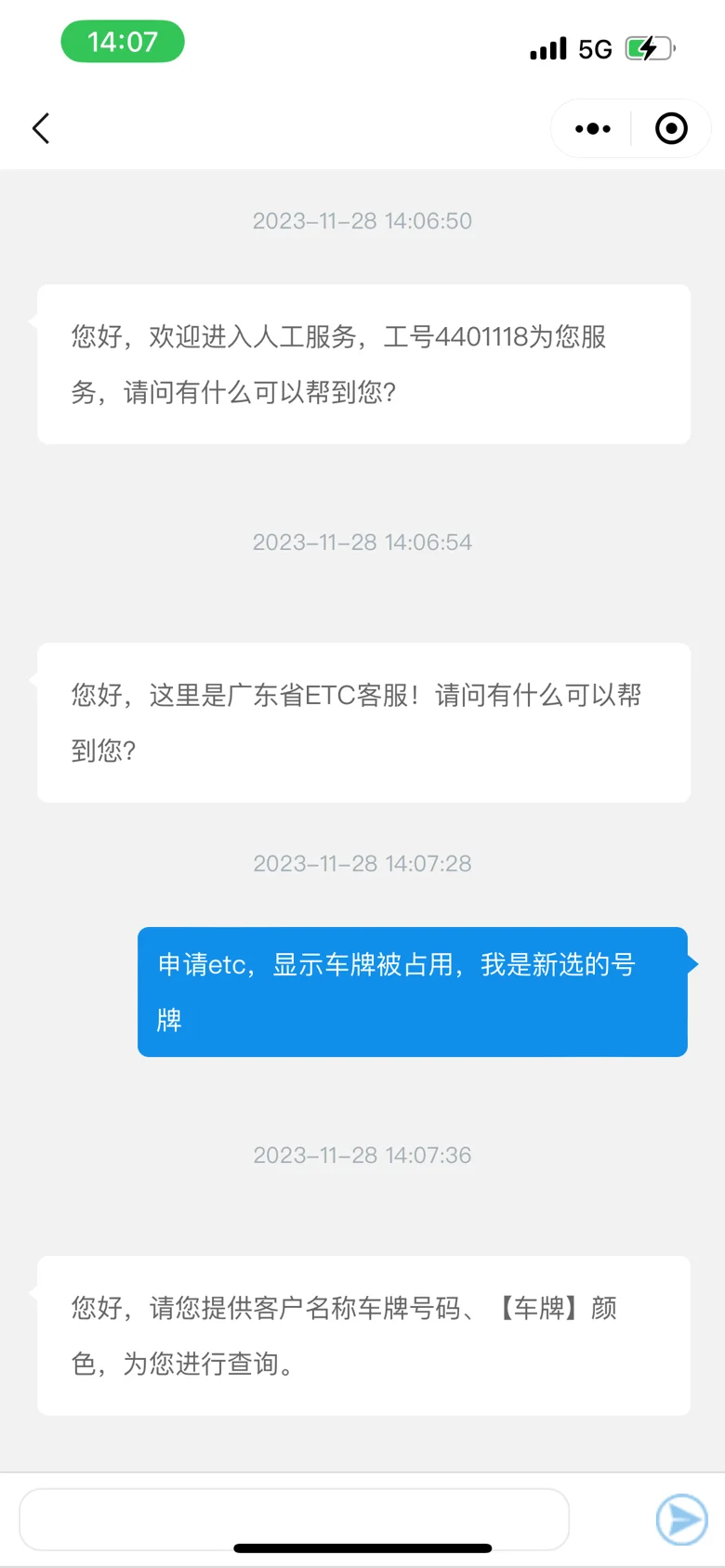Go back using the top-left arrow
This screenshot has width=725, height=1568.
[41, 128]
